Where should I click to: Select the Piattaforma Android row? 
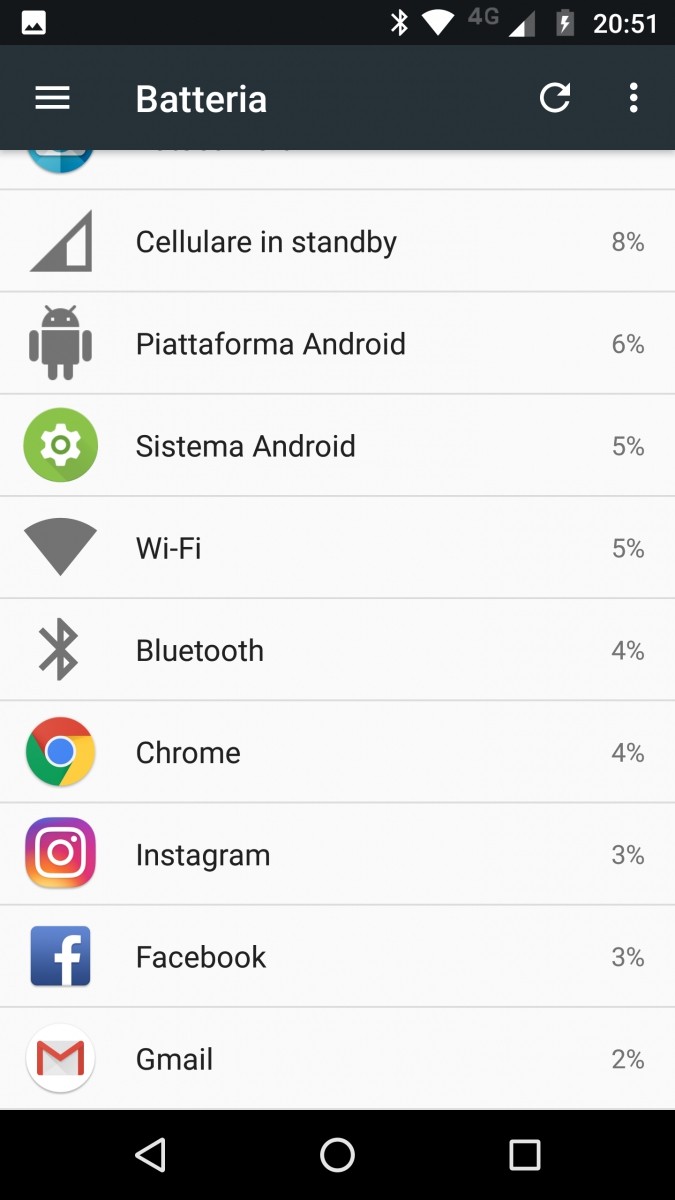[x=337, y=344]
